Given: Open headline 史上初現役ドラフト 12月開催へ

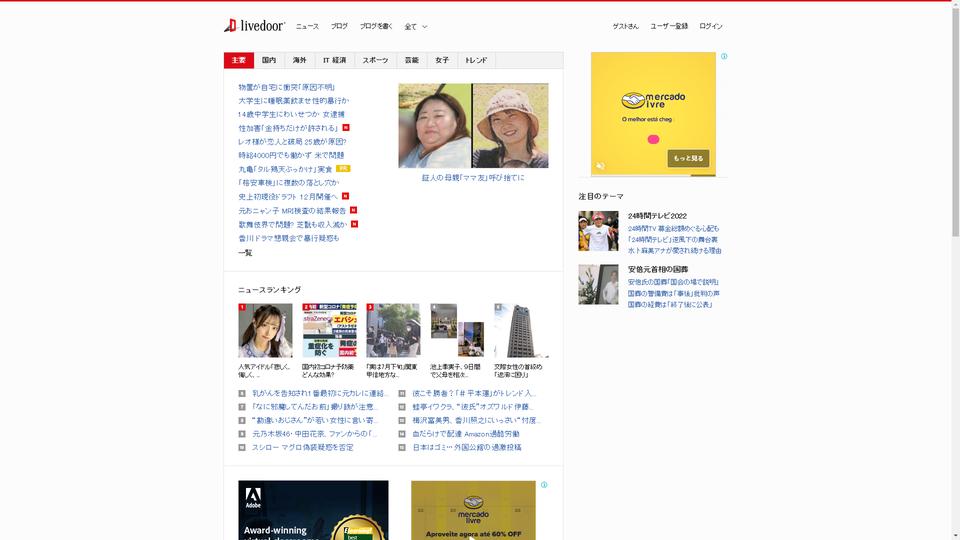Looking at the screenshot, I should pos(288,197).
